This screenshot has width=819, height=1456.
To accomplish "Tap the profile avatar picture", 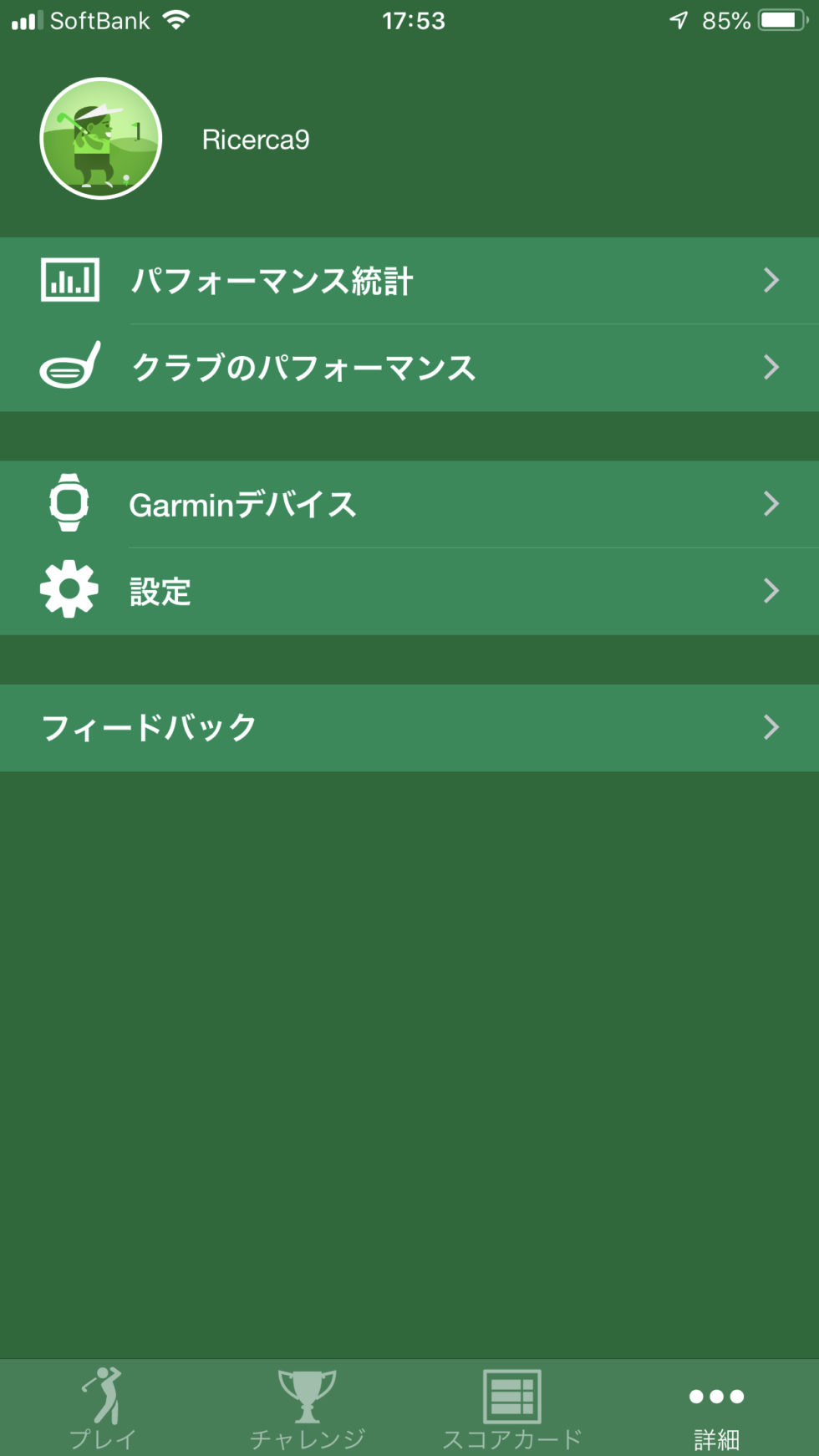I will tap(100, 140).
